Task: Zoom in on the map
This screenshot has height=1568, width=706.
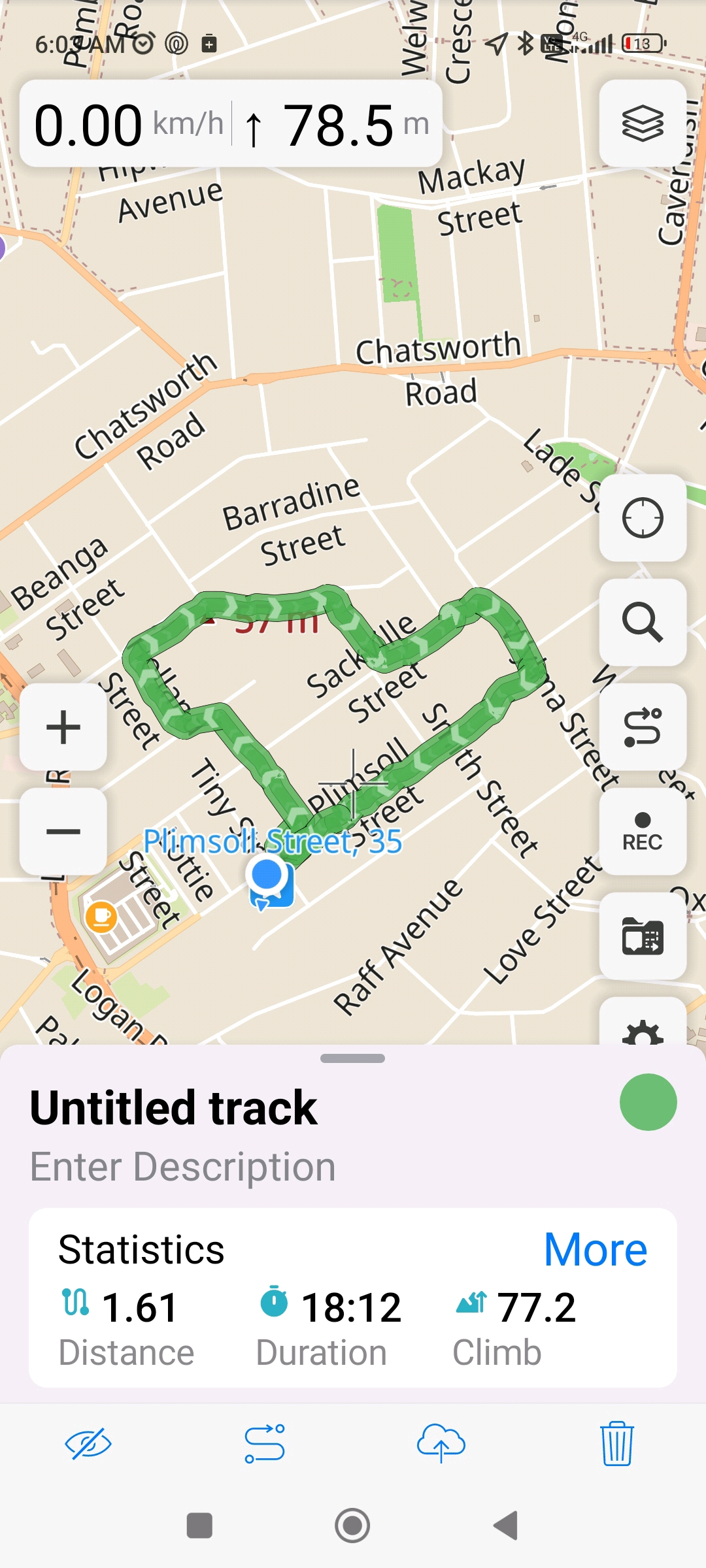Action: click(63, 727)
